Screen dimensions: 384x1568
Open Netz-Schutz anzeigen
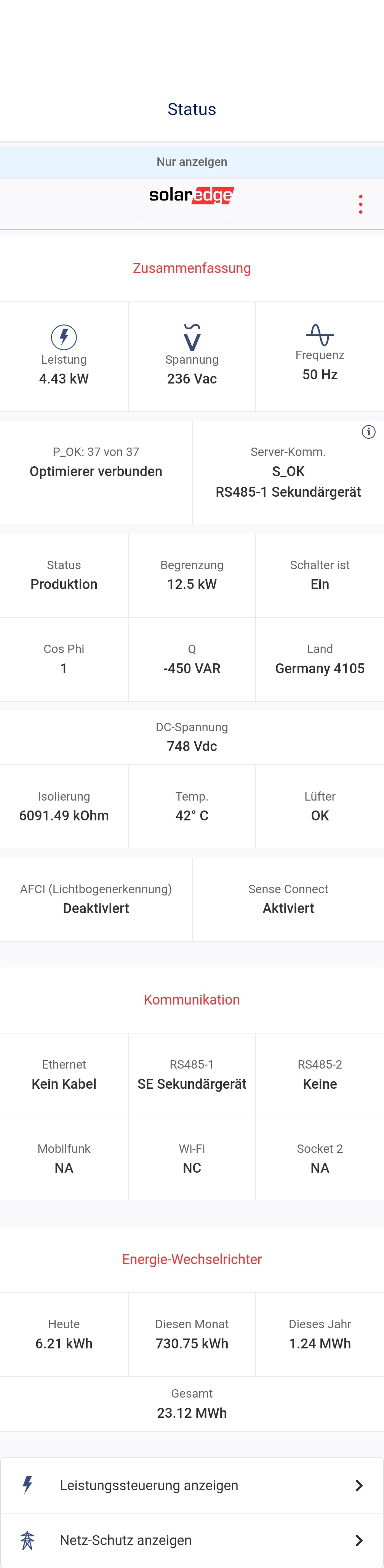click(x=192, y=1540)
